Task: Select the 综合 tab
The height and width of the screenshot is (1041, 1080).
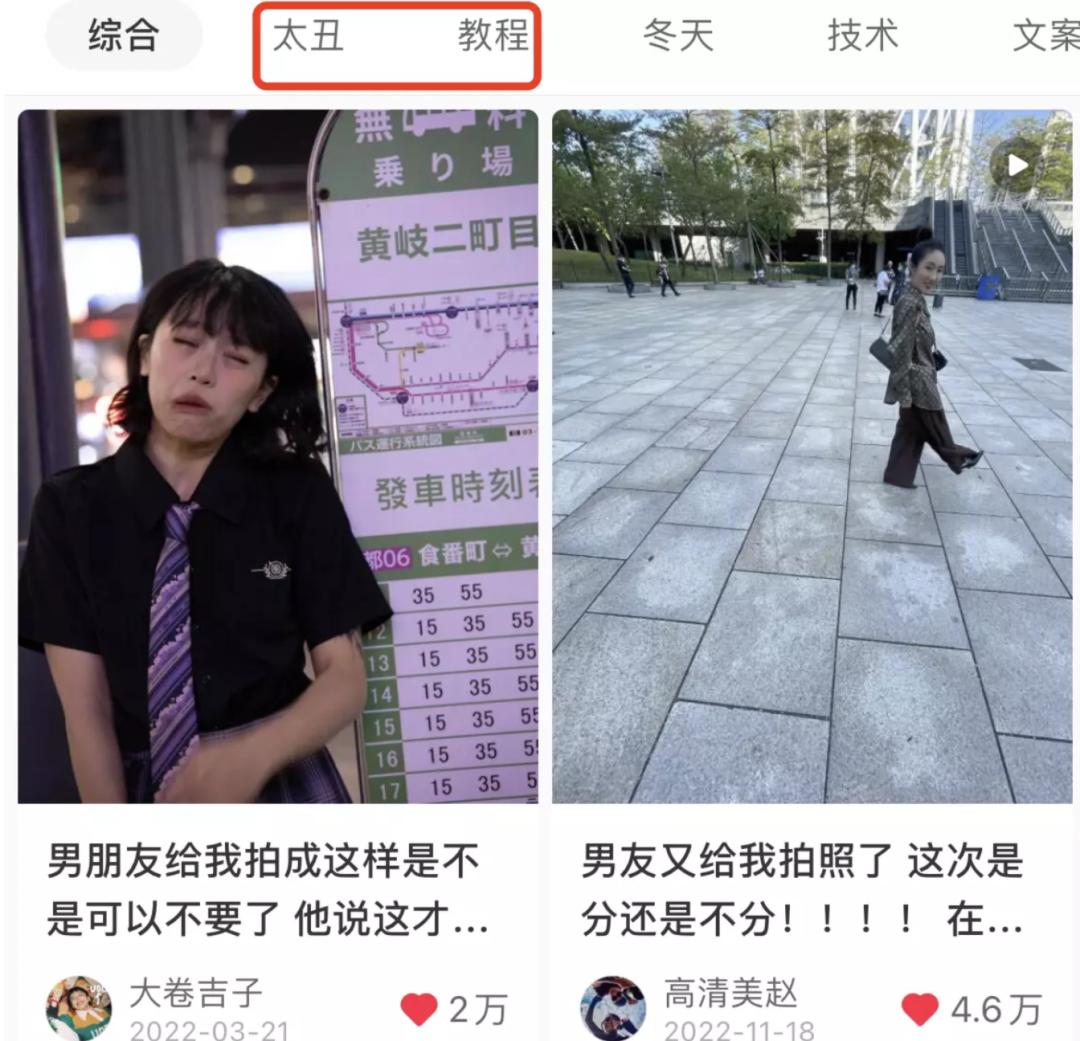Action: click(x=124, y=36)
